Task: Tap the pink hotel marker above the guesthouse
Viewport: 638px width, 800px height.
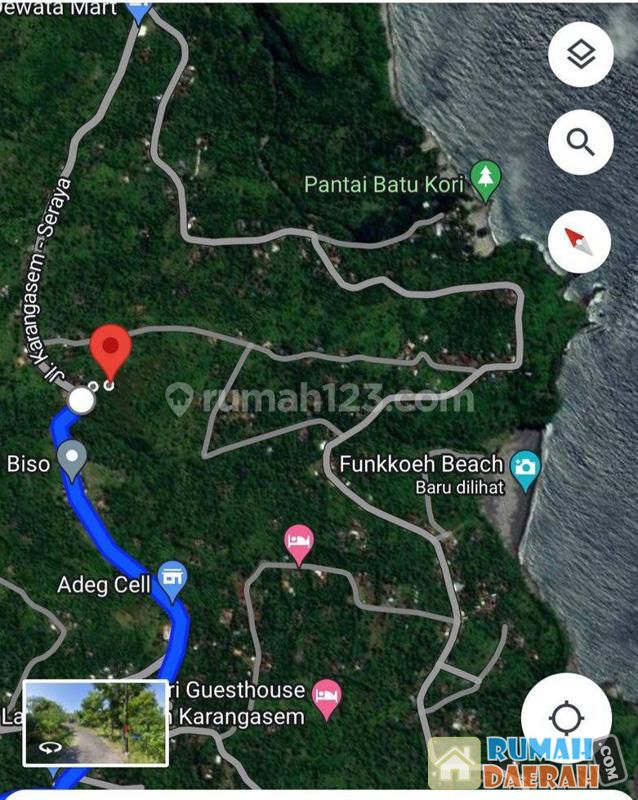Action: (x=298, y=544)
